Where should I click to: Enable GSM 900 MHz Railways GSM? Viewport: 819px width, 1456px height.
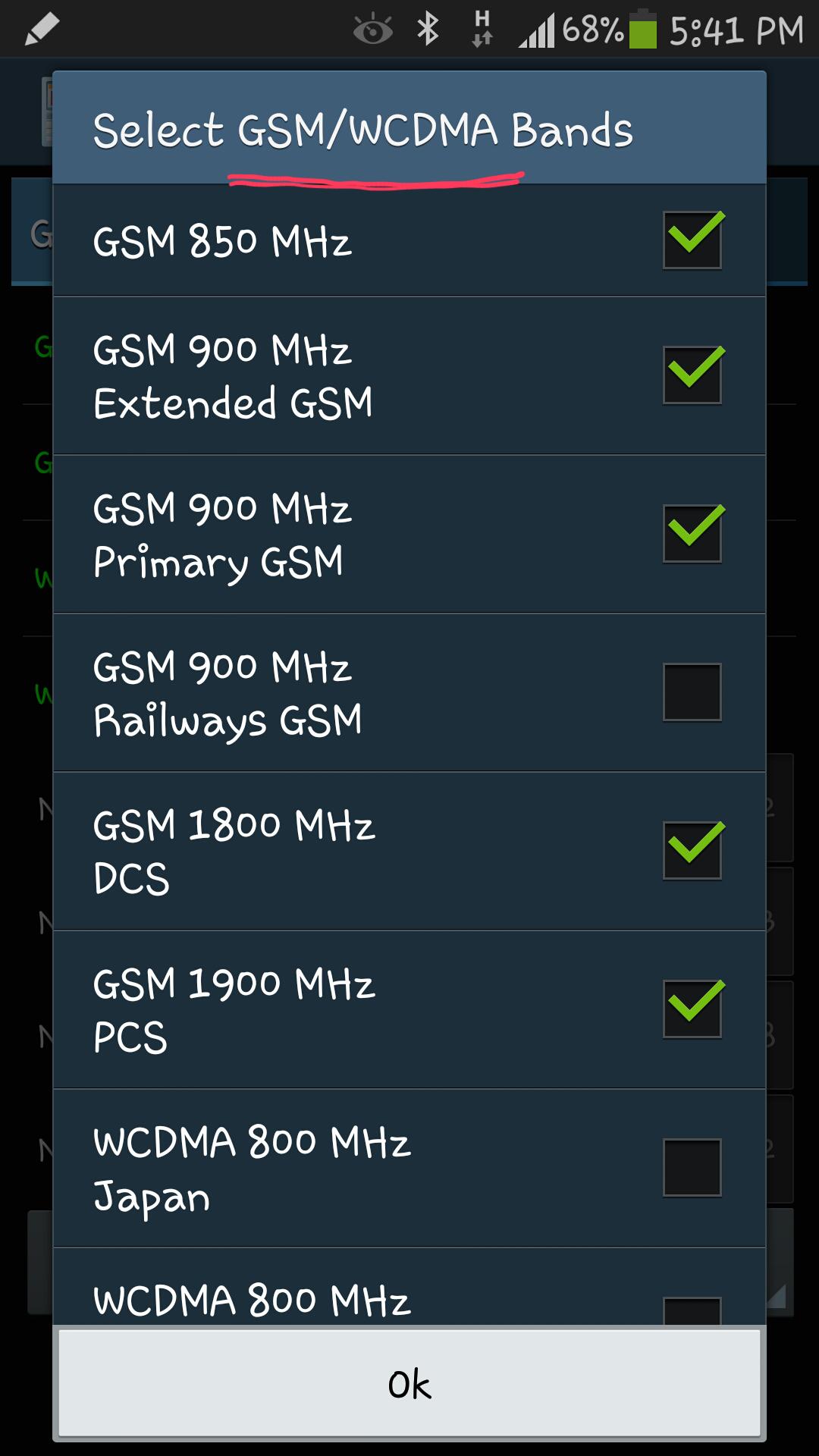(x=692, y=692)
